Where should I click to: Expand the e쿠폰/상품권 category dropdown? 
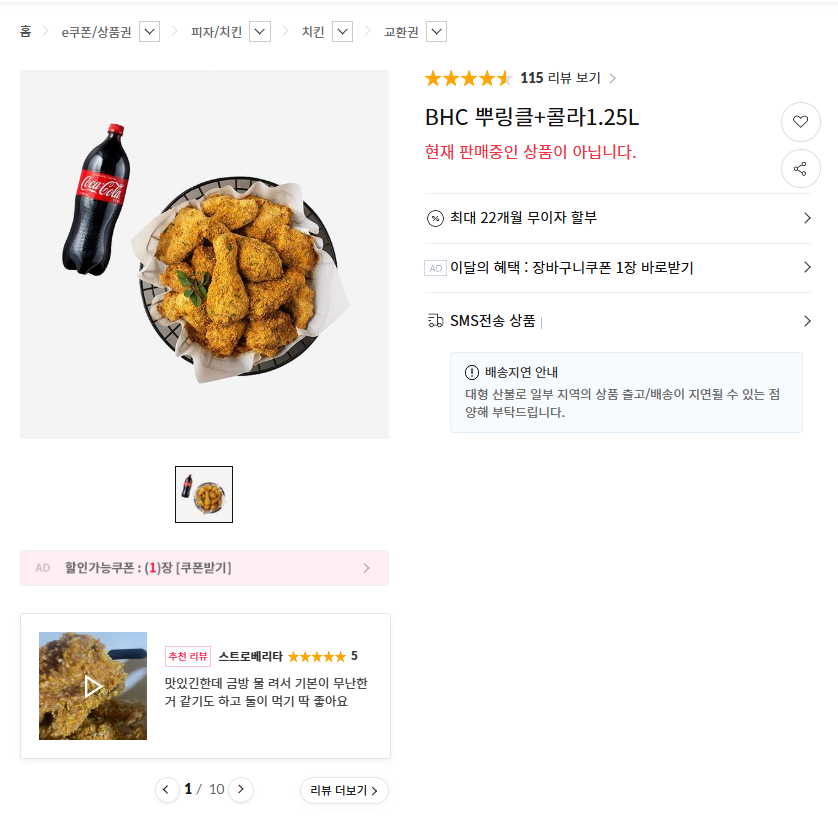[149, 32]
